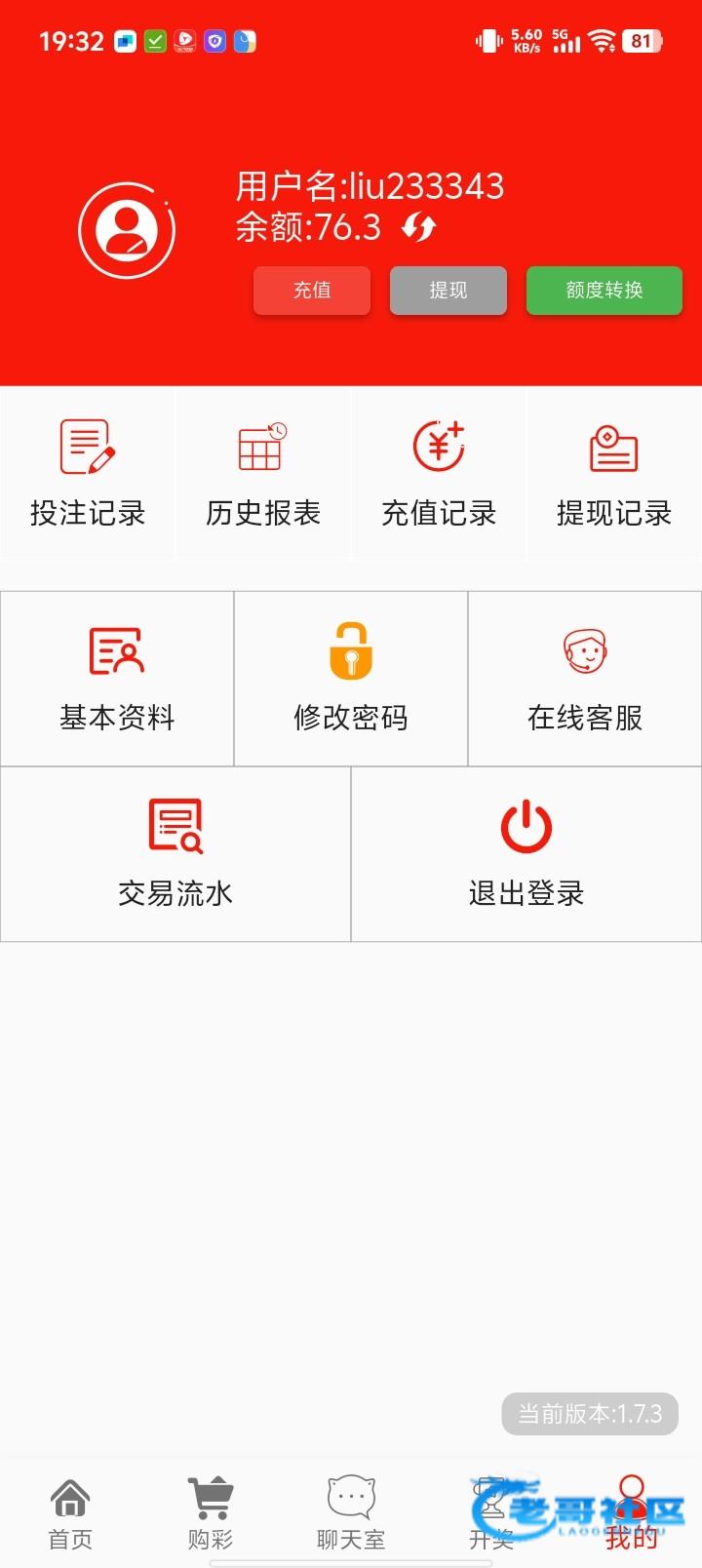The image size is (702, 1568).
Task: Tap 退出登录 to log out
Action: (x=526, y=854)
